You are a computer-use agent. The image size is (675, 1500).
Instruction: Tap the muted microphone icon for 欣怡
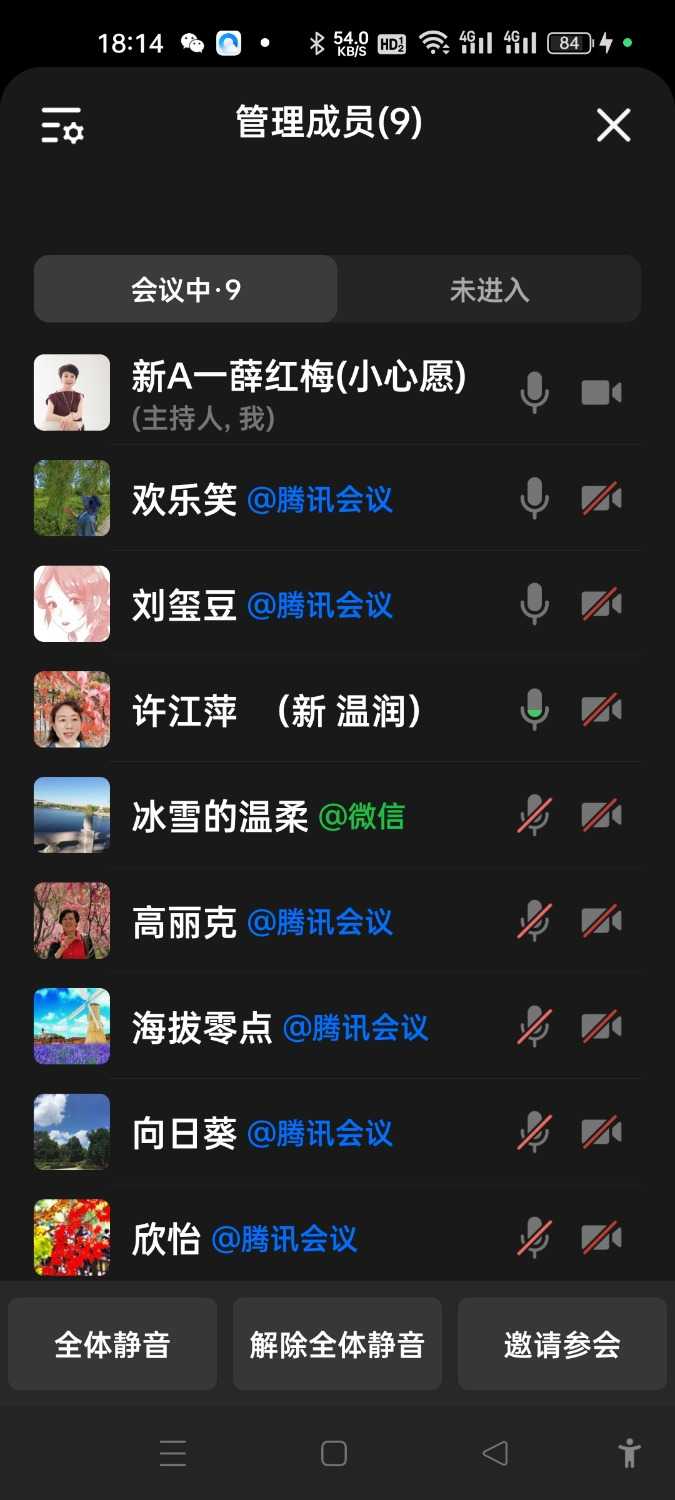tap(534, 1239)
